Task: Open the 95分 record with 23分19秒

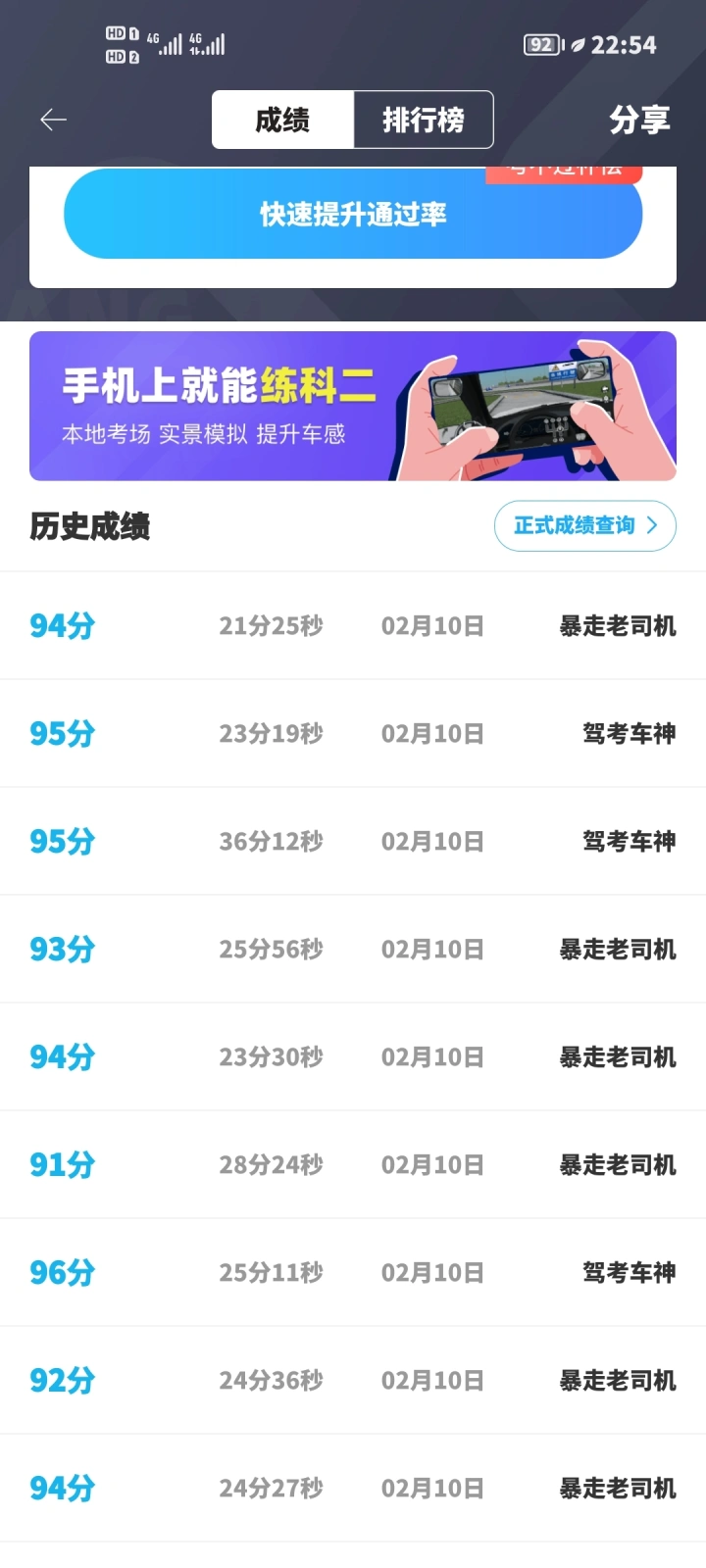Action: (x=353, y=733)
